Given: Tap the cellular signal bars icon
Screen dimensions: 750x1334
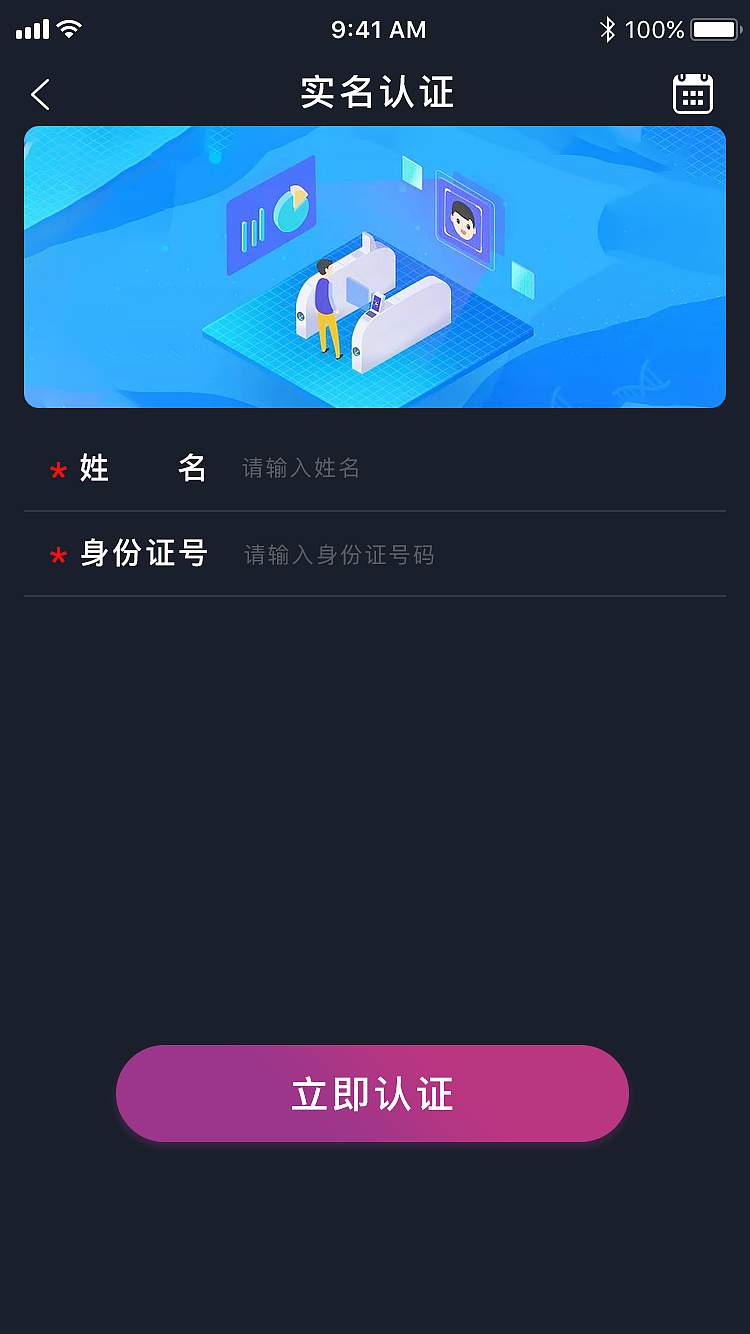Looking at the screenshot, I should [30, 27].
